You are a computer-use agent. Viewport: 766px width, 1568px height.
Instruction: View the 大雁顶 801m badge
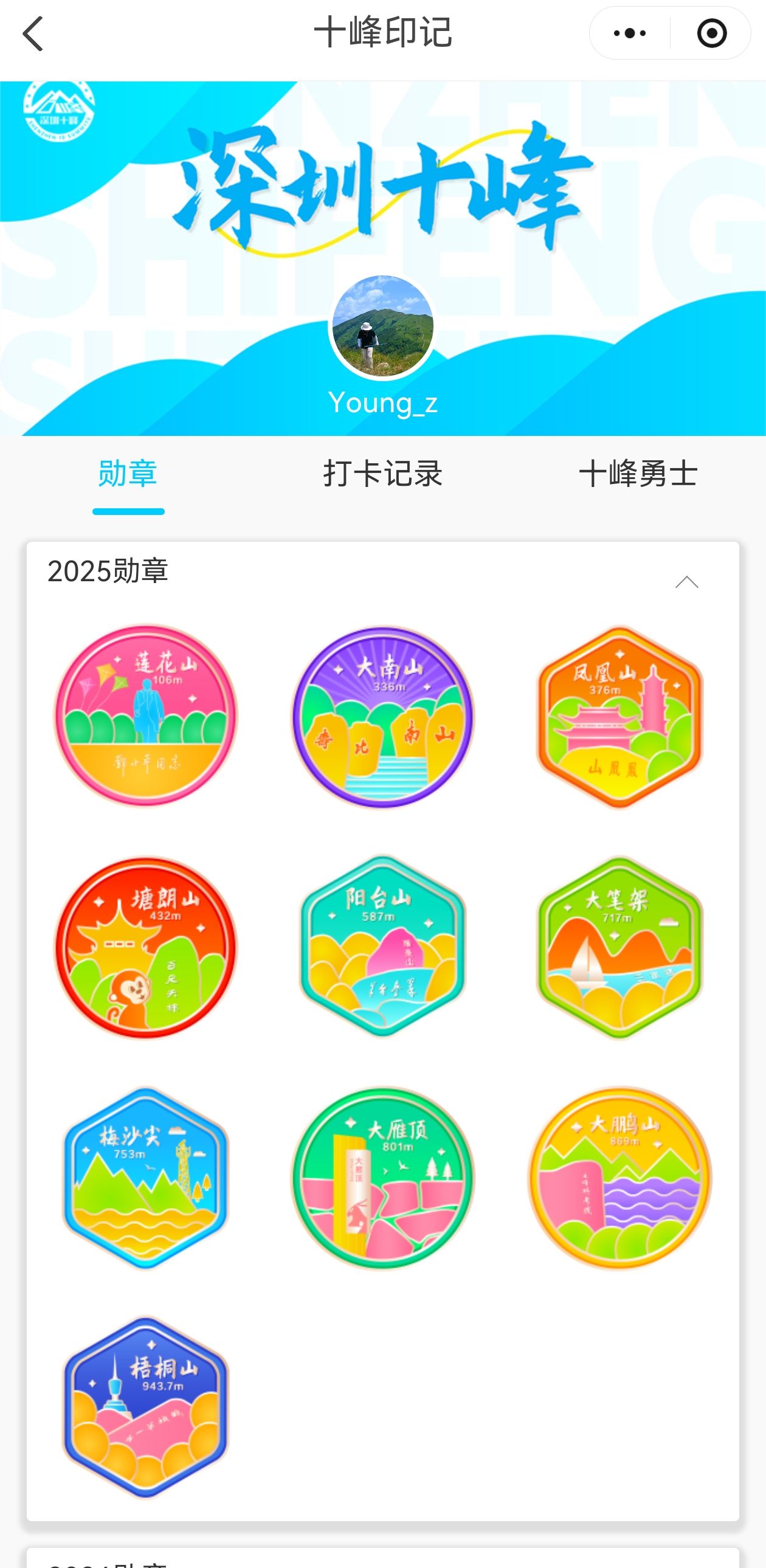tap(382, 1178)
